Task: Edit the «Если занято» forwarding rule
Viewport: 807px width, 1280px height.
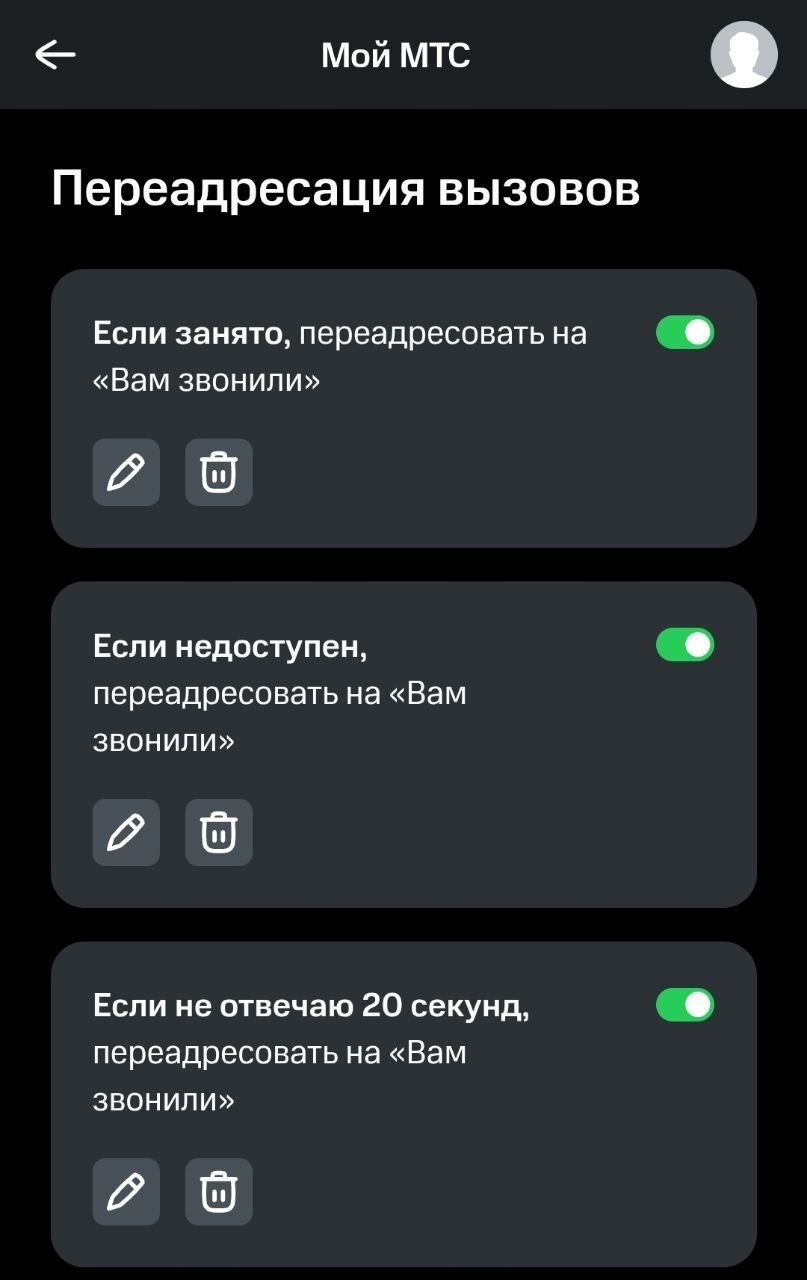Action: point(126,472)
